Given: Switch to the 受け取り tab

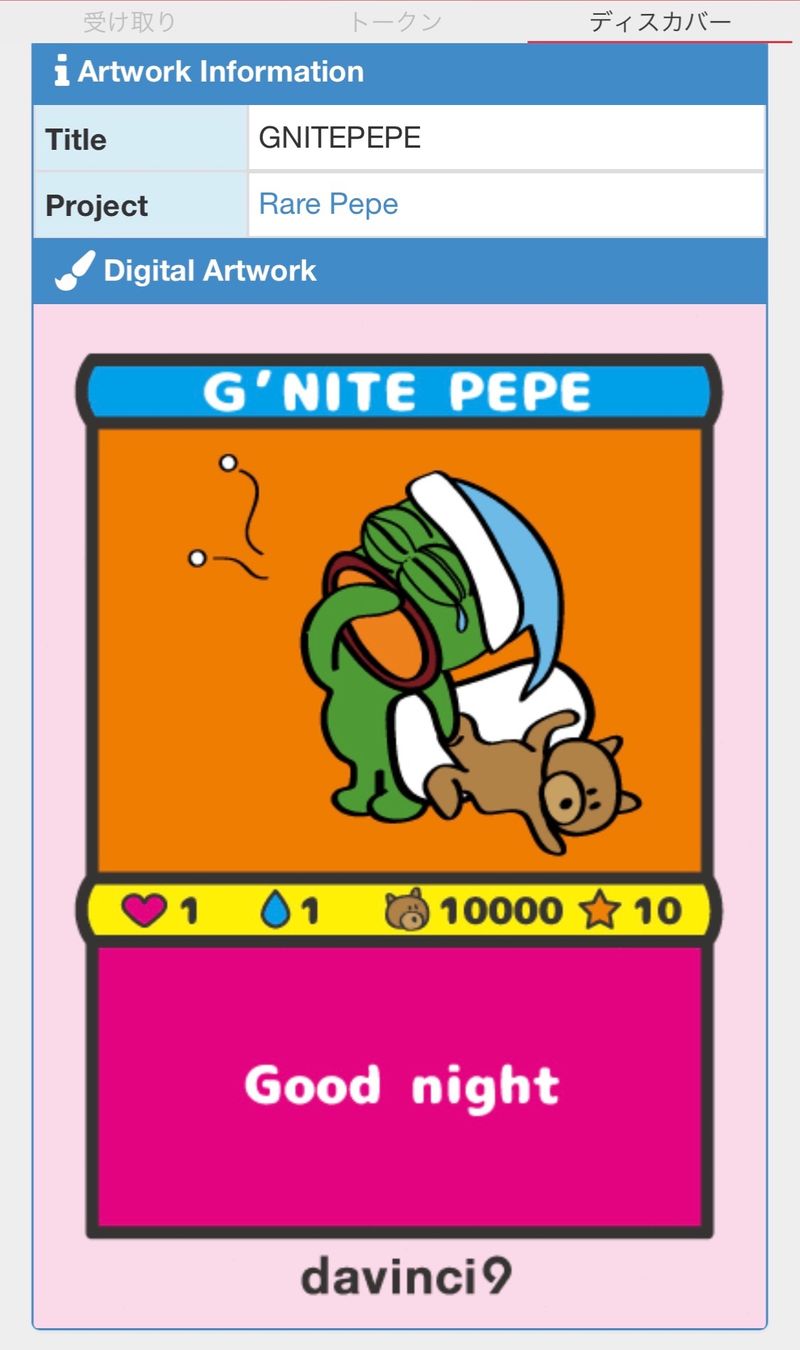Looking at the screenshot, I should (130, 22).
